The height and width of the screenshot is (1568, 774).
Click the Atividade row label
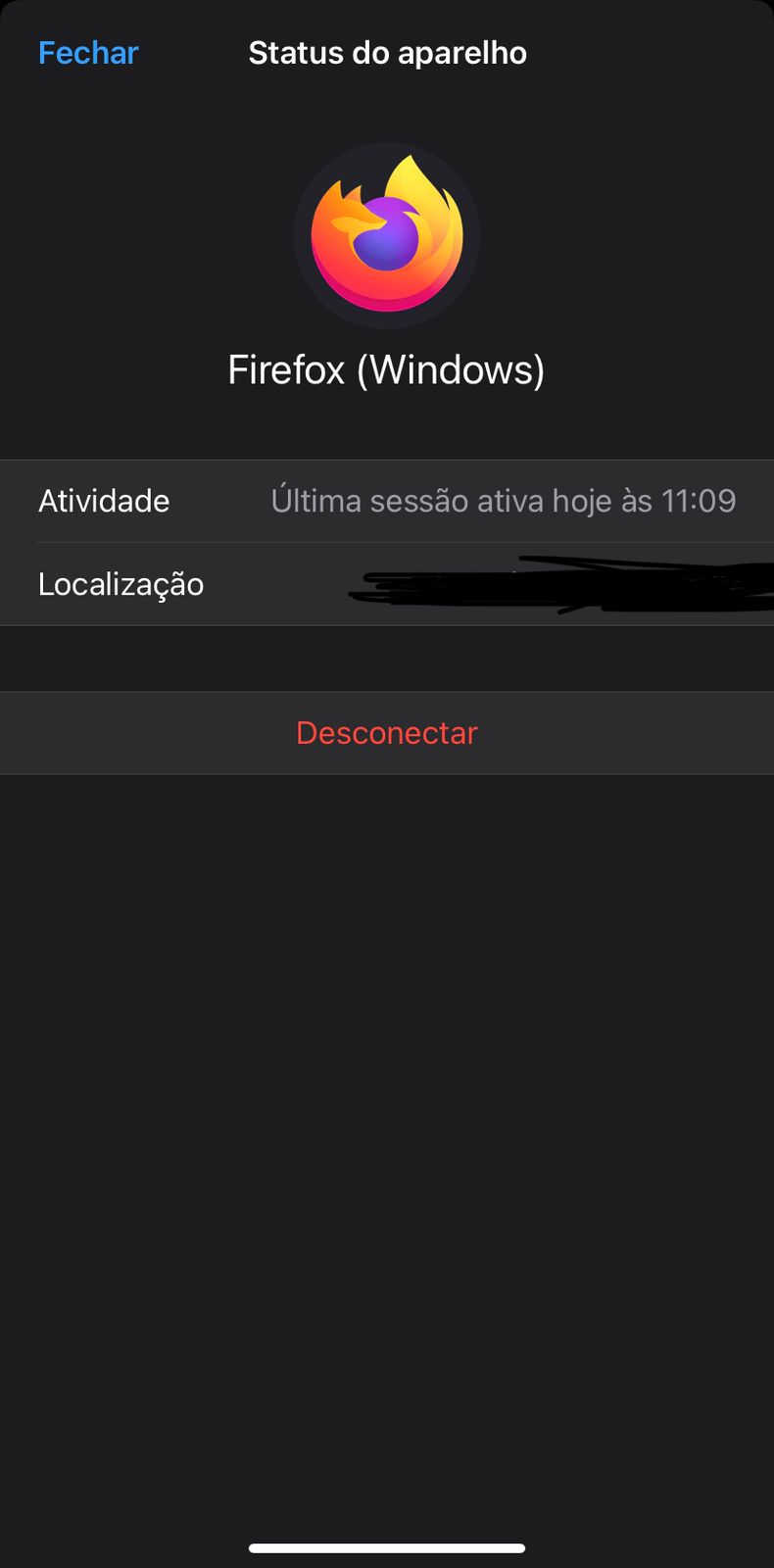coord(104,501)
